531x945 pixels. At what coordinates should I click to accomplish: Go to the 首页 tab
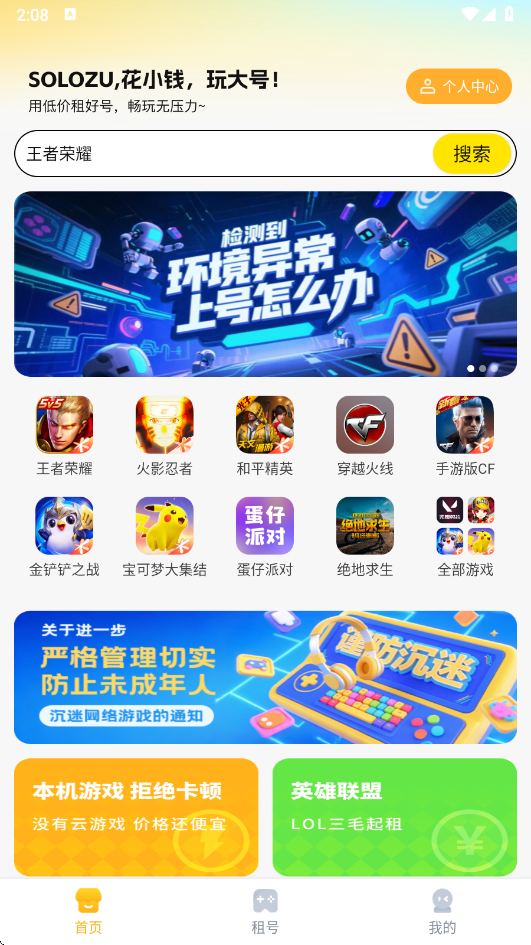click(x=89, y=912)
